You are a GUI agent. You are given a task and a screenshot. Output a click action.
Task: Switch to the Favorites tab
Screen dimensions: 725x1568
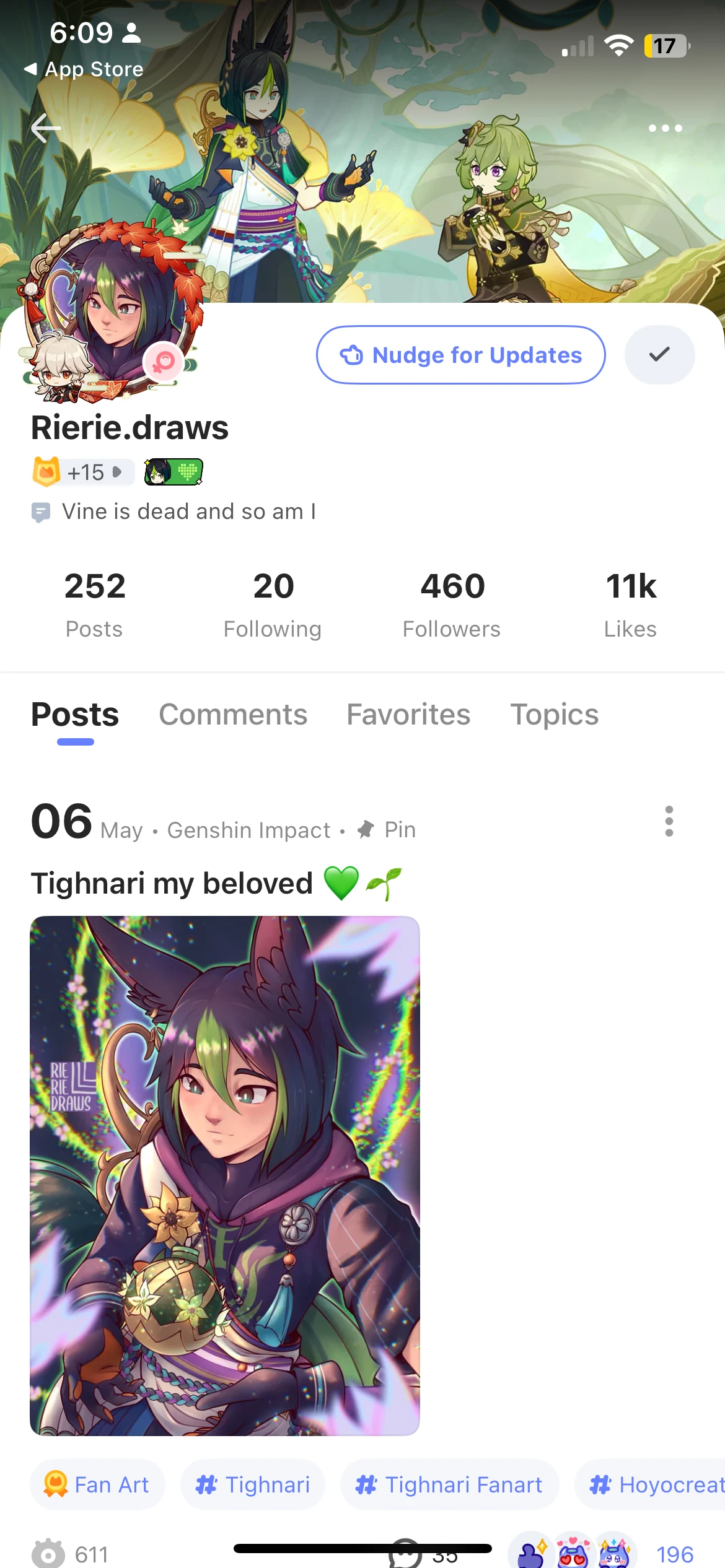coord(408,715)
